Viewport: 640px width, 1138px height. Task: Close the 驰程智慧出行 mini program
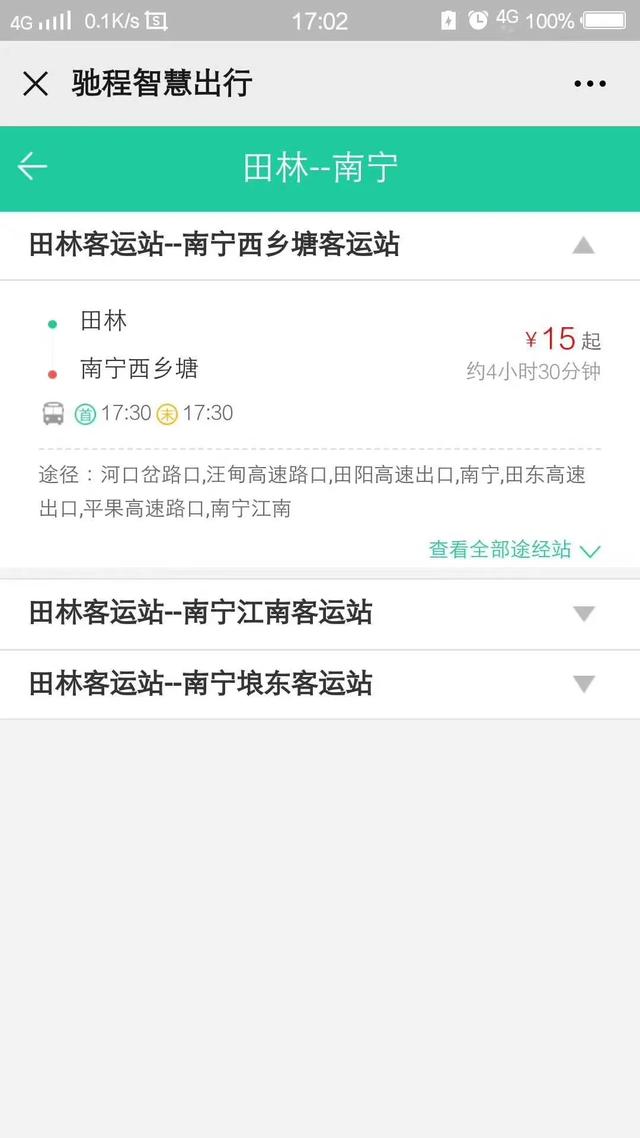click(x=35, y=84)
